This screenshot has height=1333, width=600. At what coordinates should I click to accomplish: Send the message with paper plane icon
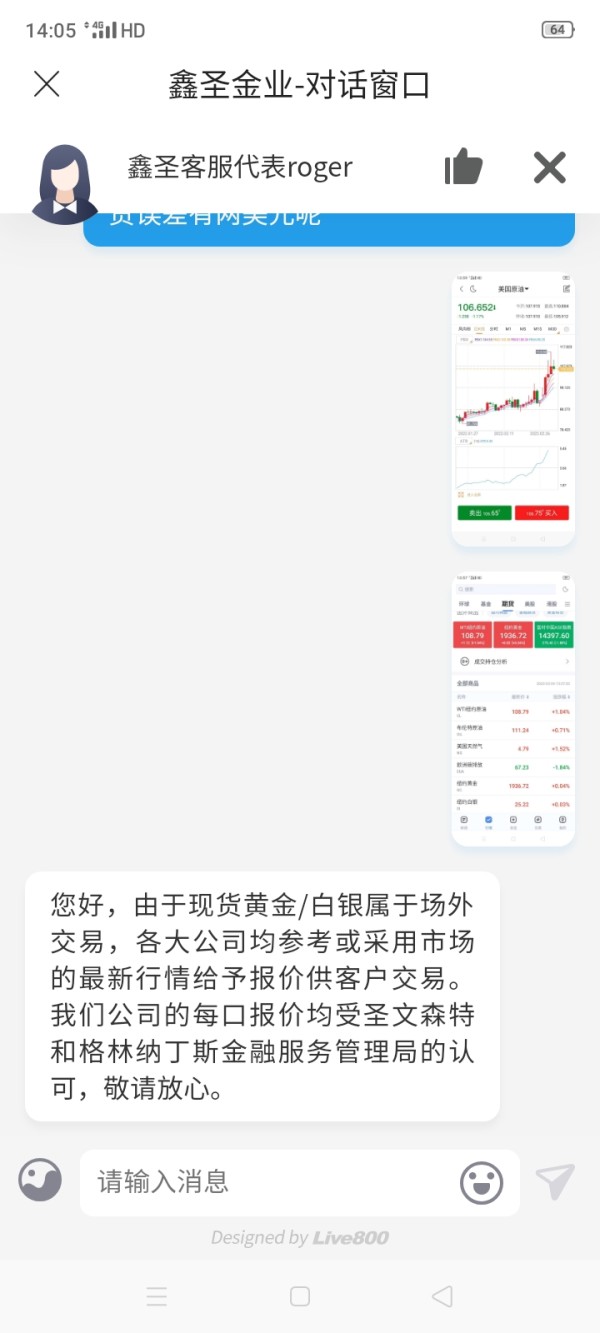[x=555, y=1181]
